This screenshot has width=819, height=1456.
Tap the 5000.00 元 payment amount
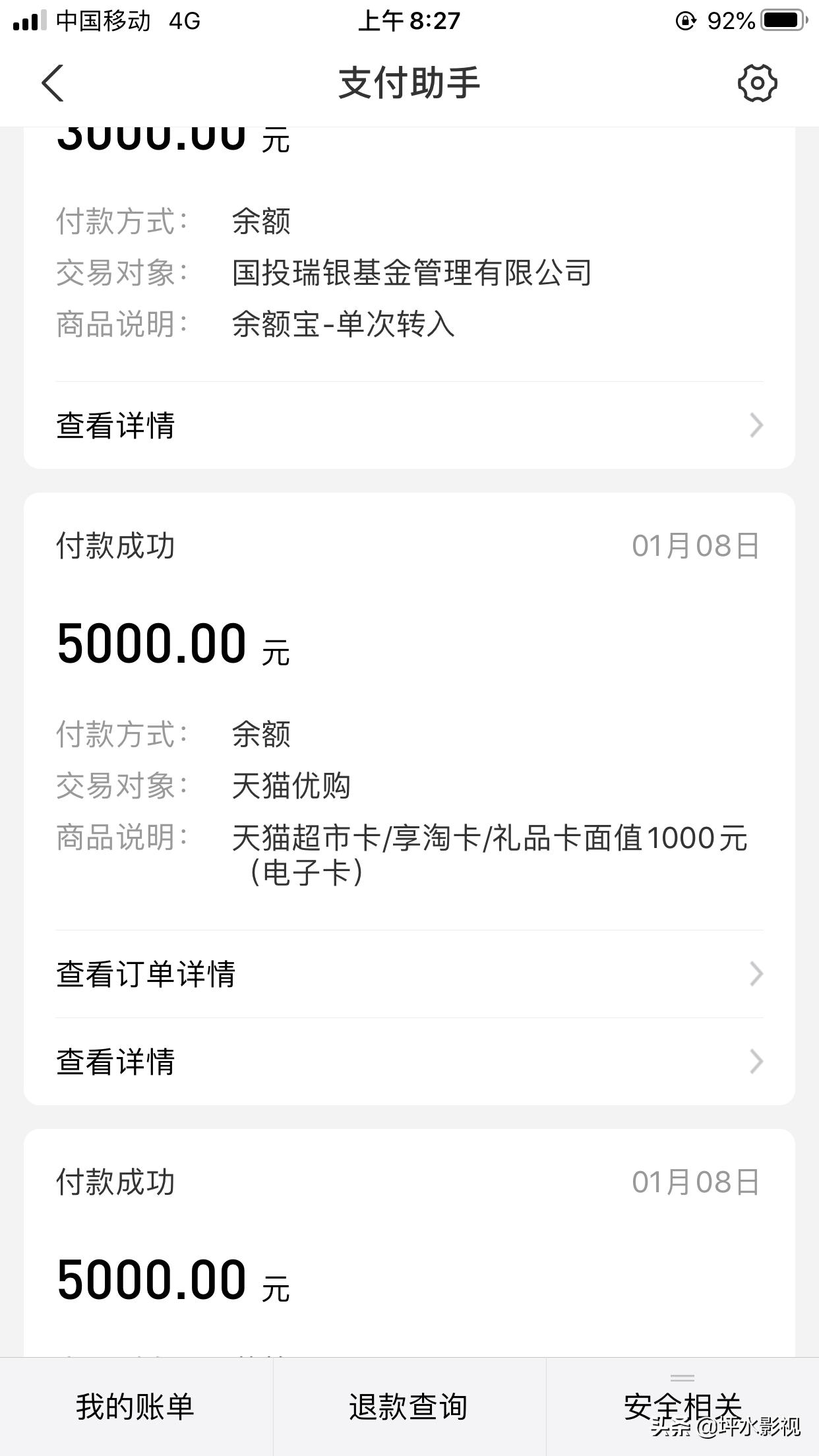tap(171, 643)
